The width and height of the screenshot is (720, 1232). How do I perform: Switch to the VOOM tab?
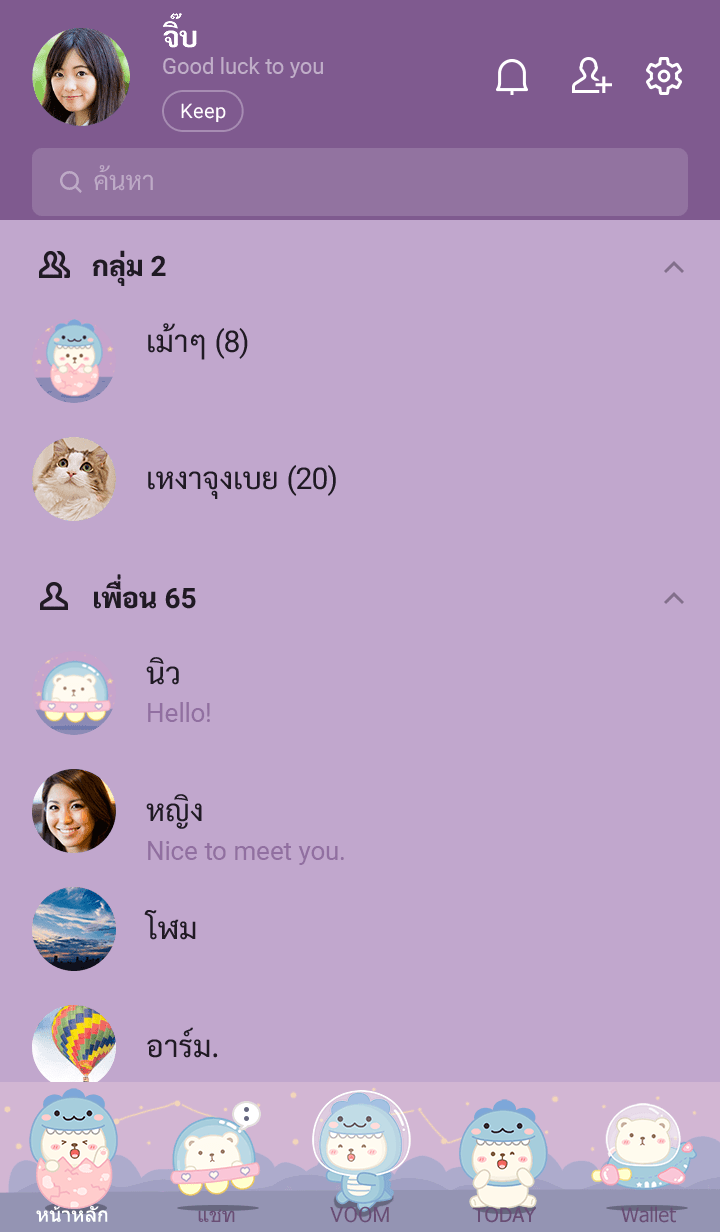(x=360, y=1160)
